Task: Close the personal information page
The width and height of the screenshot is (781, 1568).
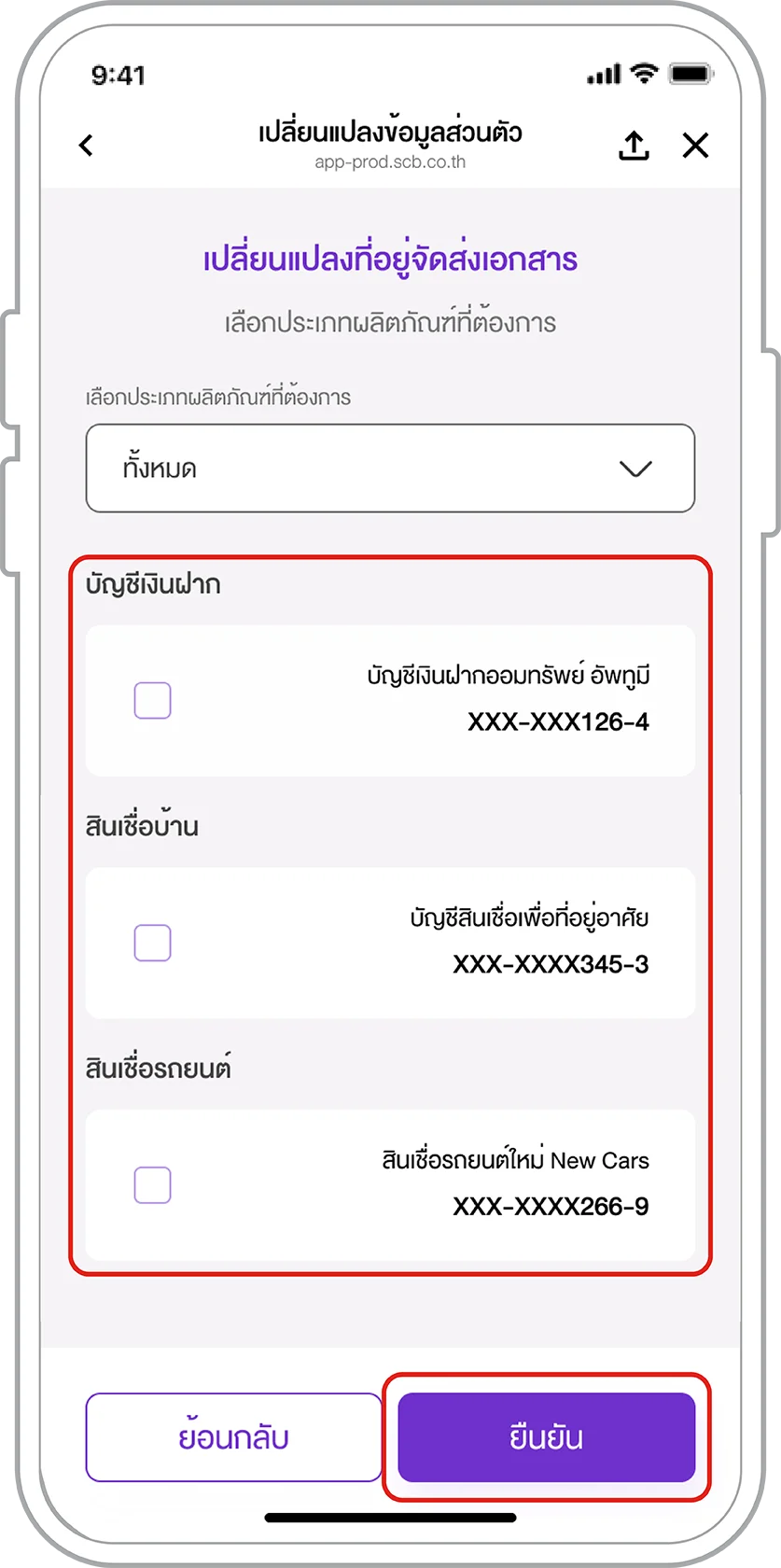Action: [695, 146]
